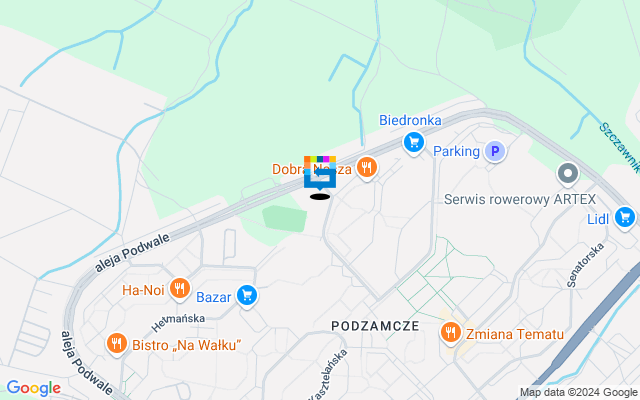
Task: Select Bistro „Na Wałku" restaurant pin
Action: click(x=117, y=343)
